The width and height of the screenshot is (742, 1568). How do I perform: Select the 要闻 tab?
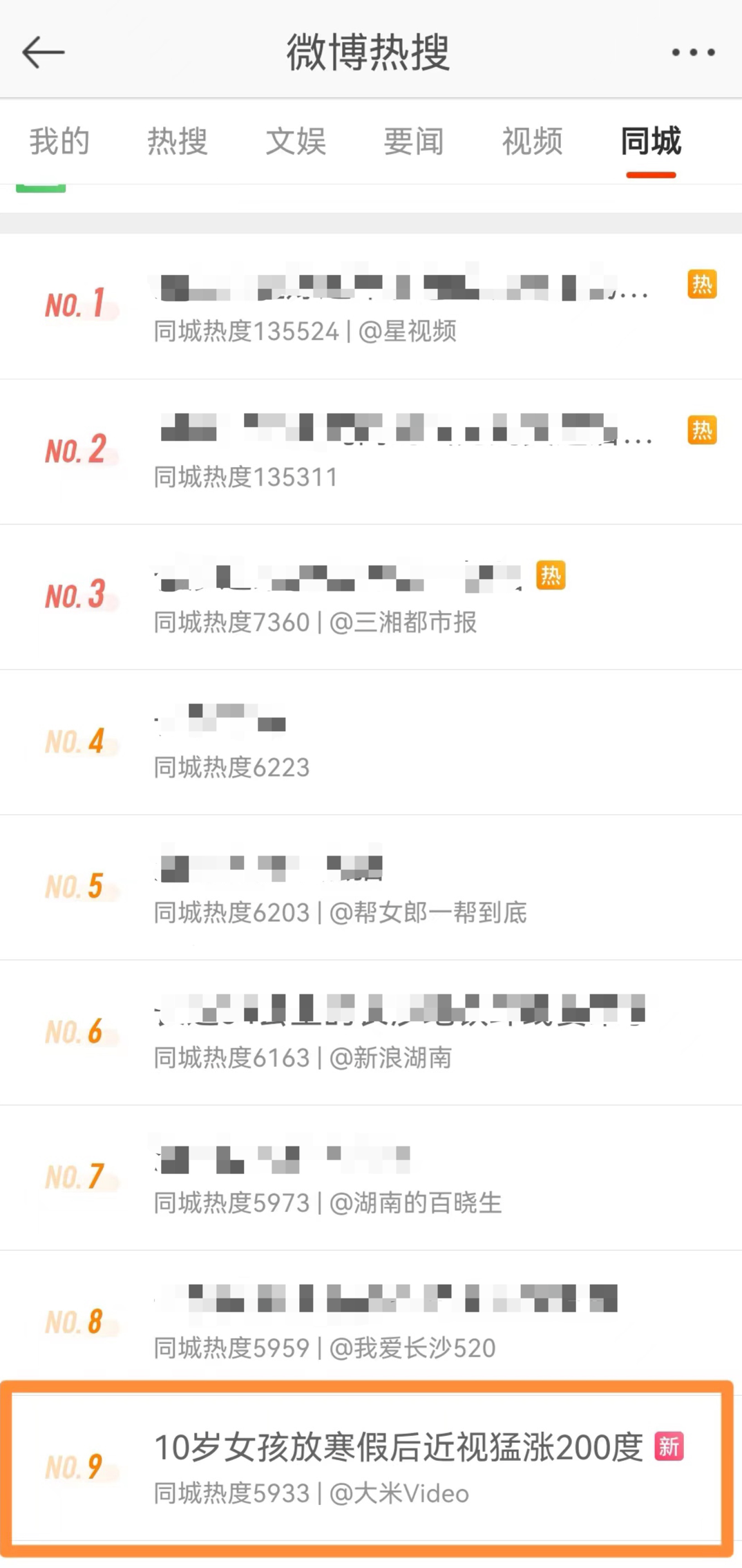(x=414, y=142)
